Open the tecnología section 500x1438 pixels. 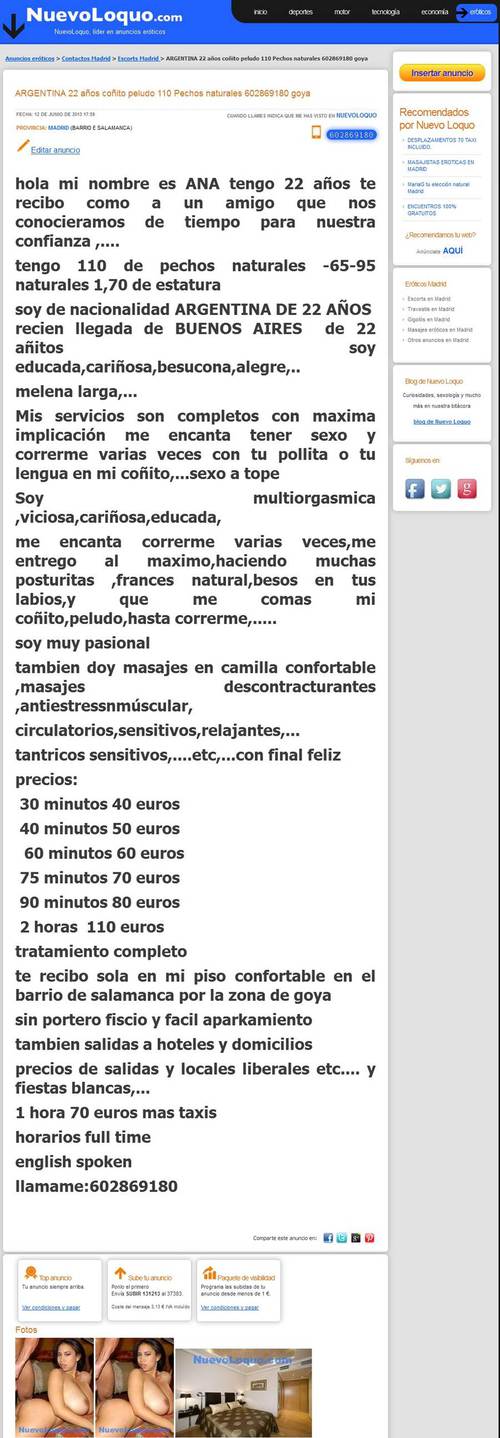[385, 12]
